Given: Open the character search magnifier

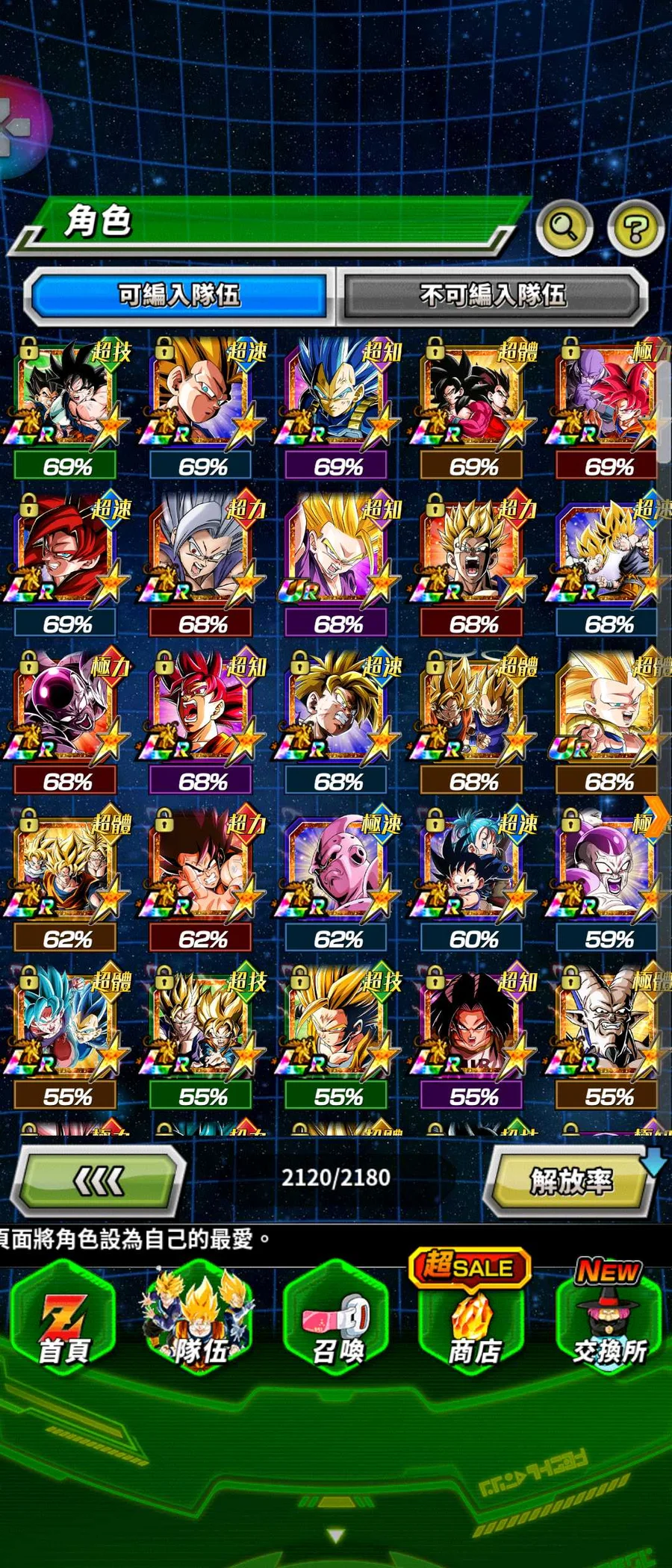Looking at the screenshot, I should point(564,226).
